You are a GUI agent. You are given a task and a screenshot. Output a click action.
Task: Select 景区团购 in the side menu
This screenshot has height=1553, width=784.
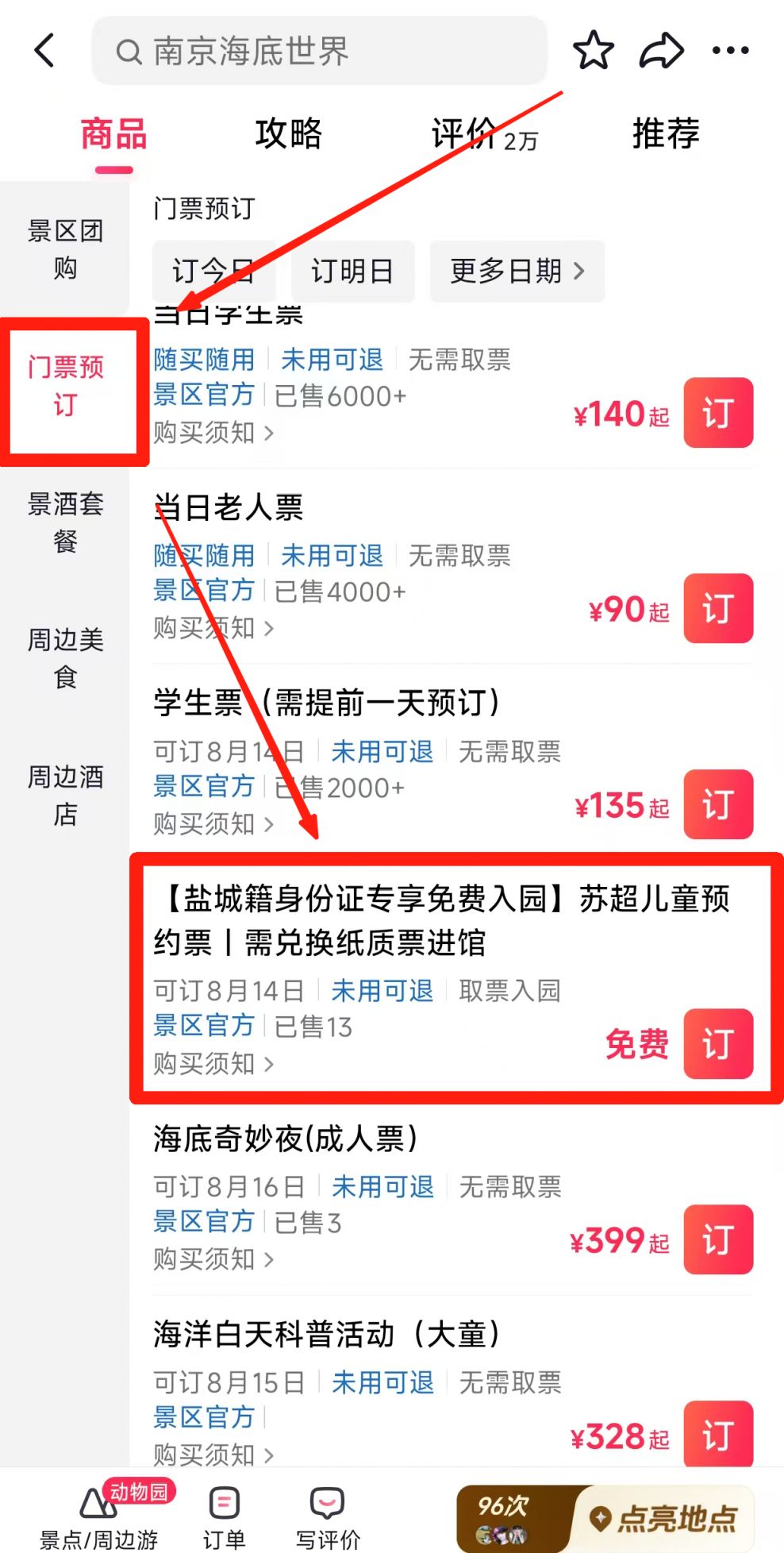tap(65, 249)
